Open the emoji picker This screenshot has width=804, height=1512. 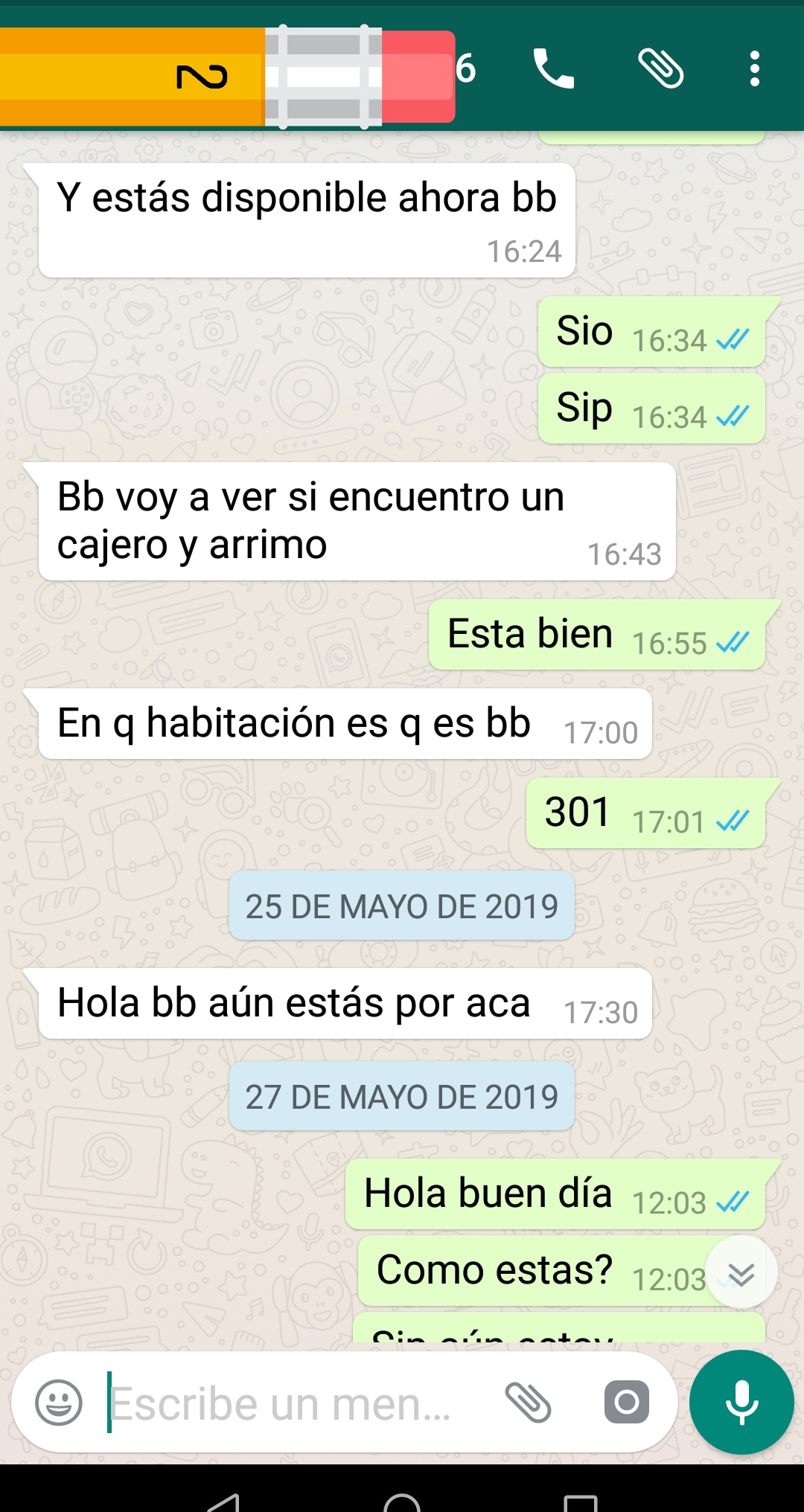coord(59,1403)
